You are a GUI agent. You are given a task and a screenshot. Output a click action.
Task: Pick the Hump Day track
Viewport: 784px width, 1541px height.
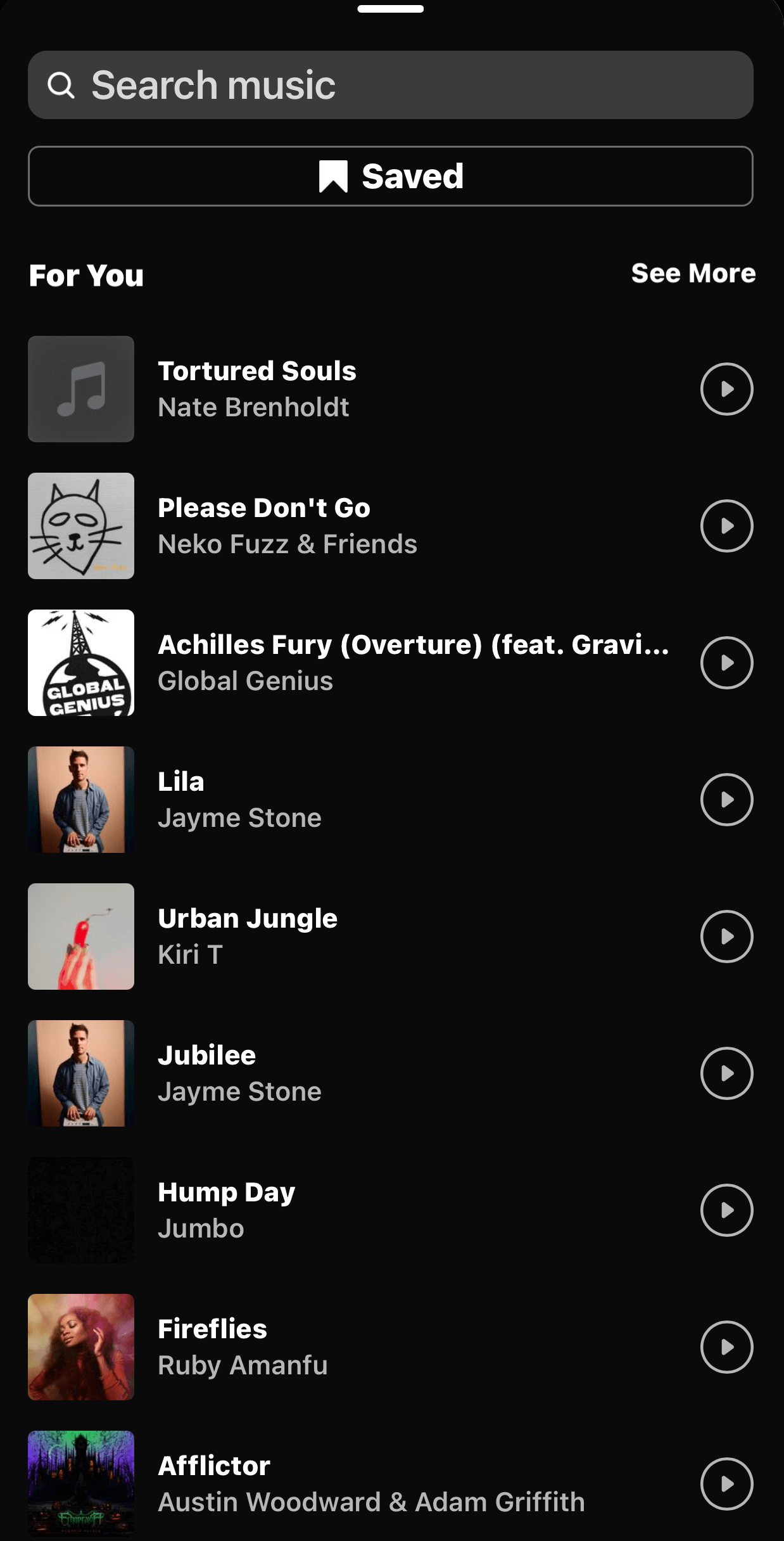(x=226, y=1210)
